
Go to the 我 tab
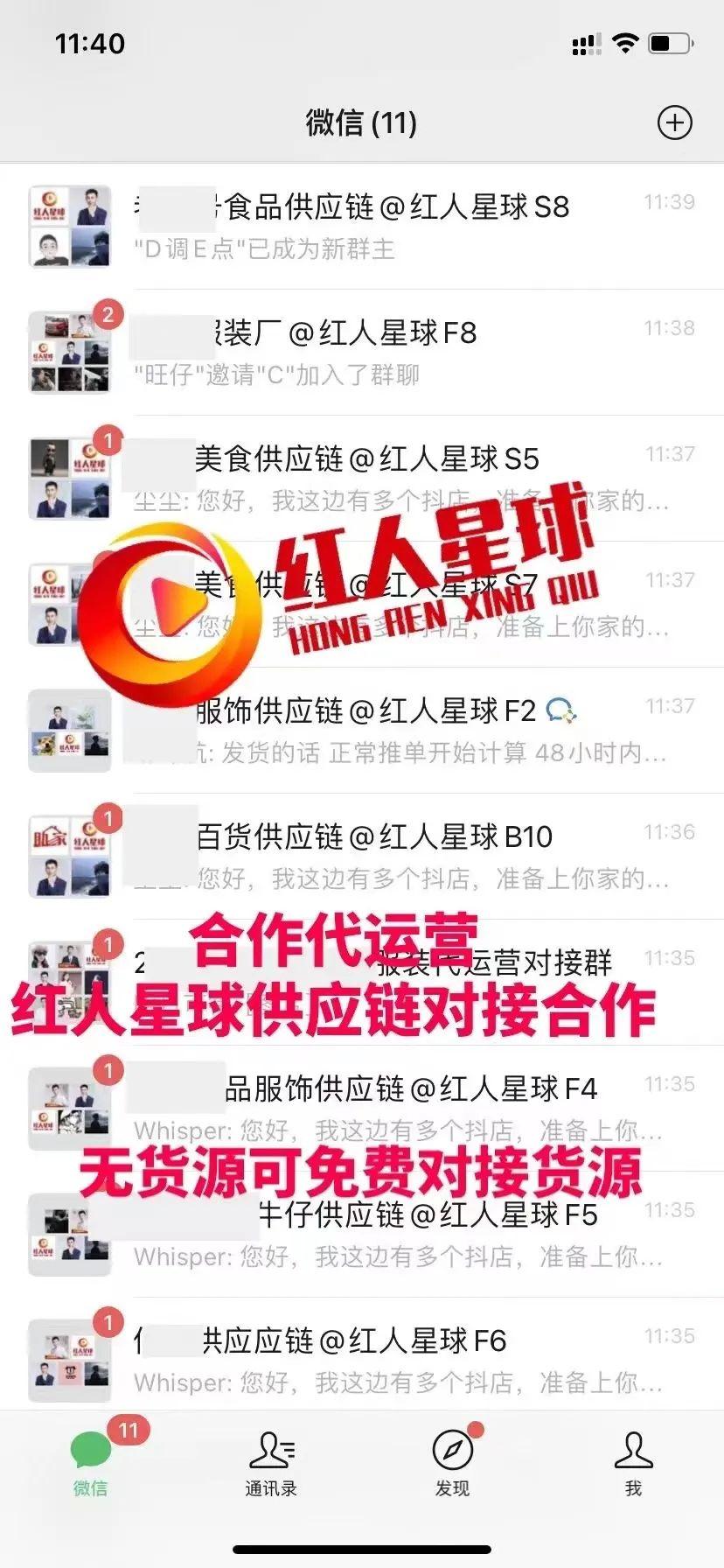pos(633,1463)
